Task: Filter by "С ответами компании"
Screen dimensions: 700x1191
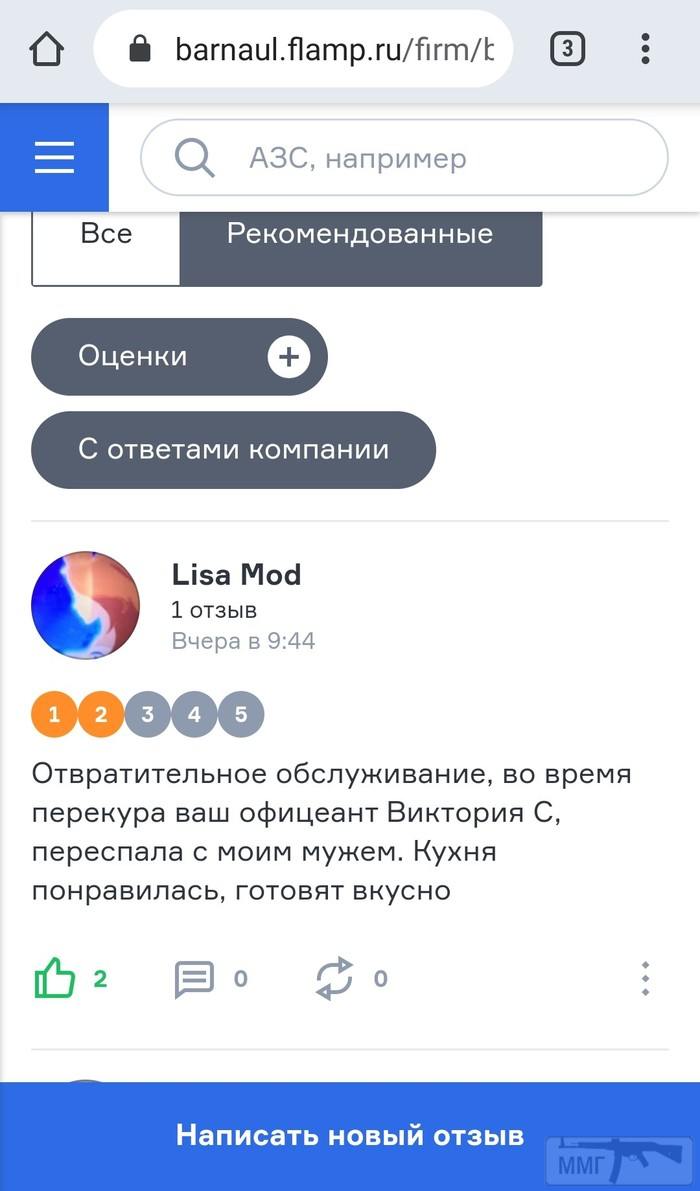Action: pyautogui.click(x=233, y=450)
